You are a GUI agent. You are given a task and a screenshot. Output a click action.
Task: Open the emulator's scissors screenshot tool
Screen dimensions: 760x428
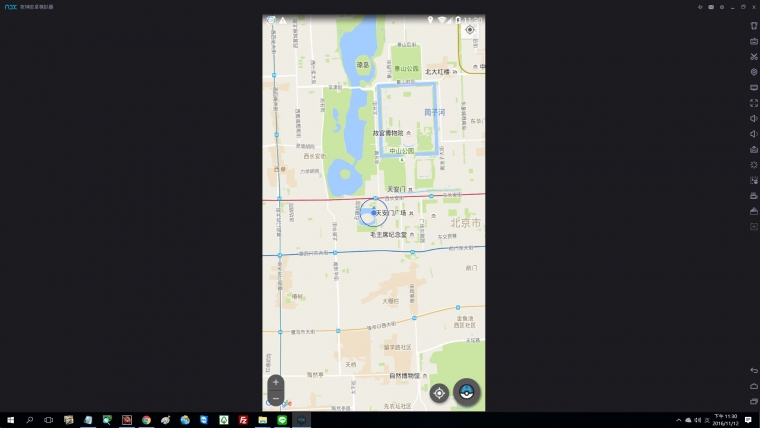753,56
